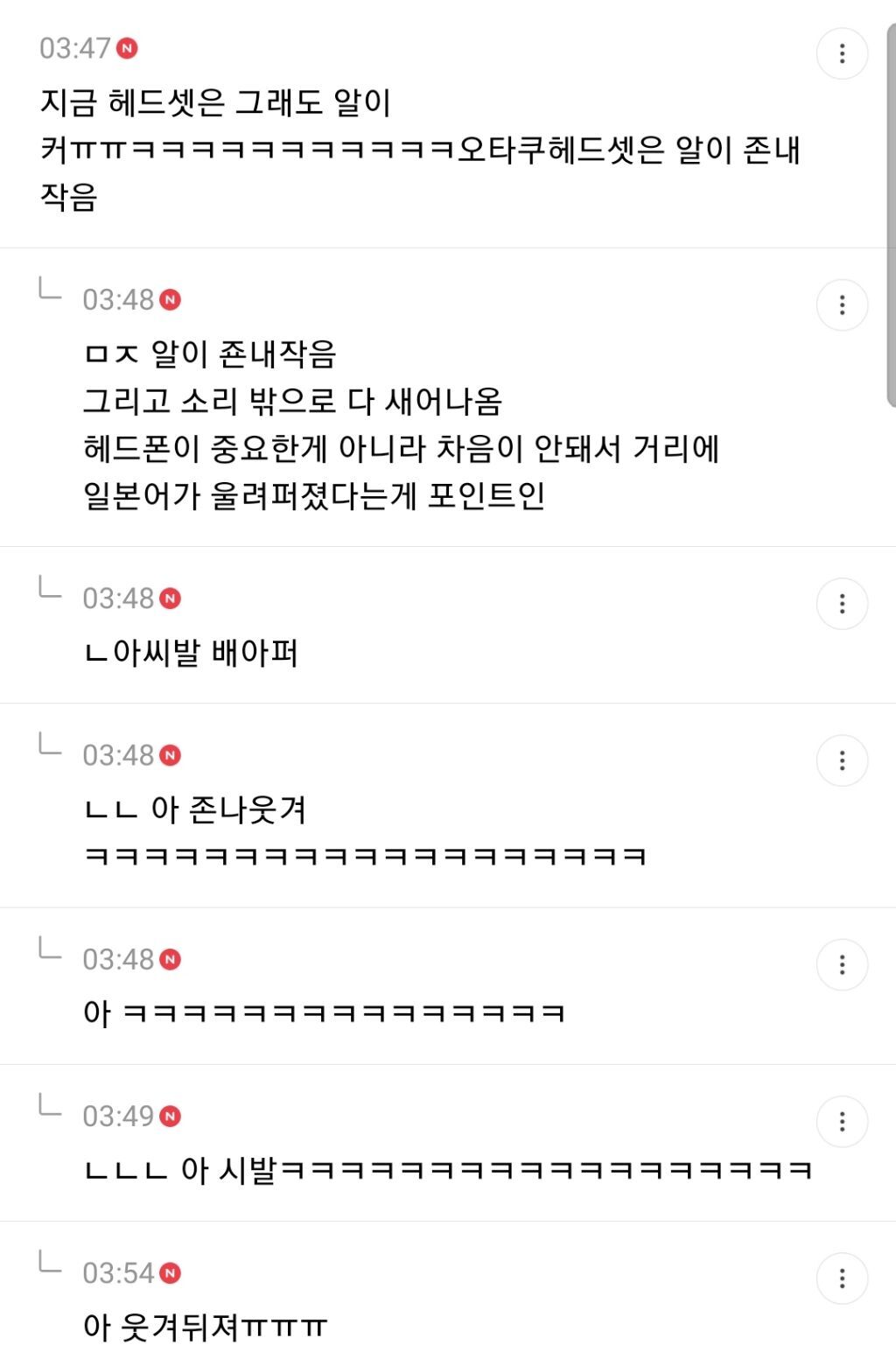Open options for the 03:49 reply
This screenshot has width=896, height=1366.
tap(842, 1122)
